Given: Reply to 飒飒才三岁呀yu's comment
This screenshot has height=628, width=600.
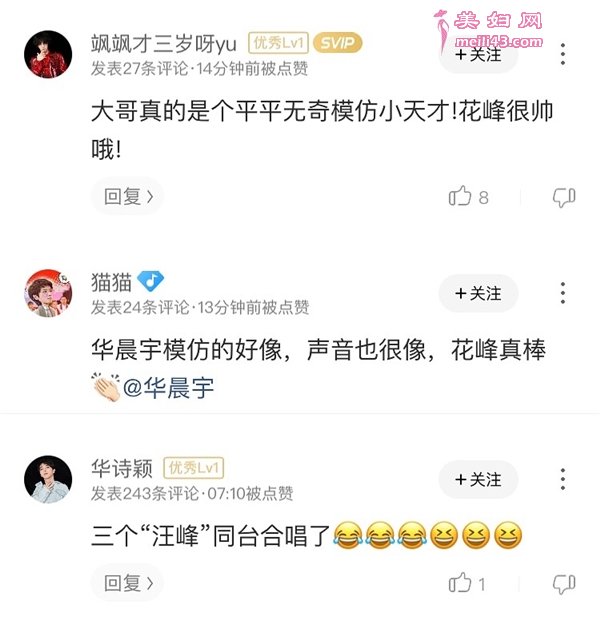Looking at the screenshot, I should [128, 197].
